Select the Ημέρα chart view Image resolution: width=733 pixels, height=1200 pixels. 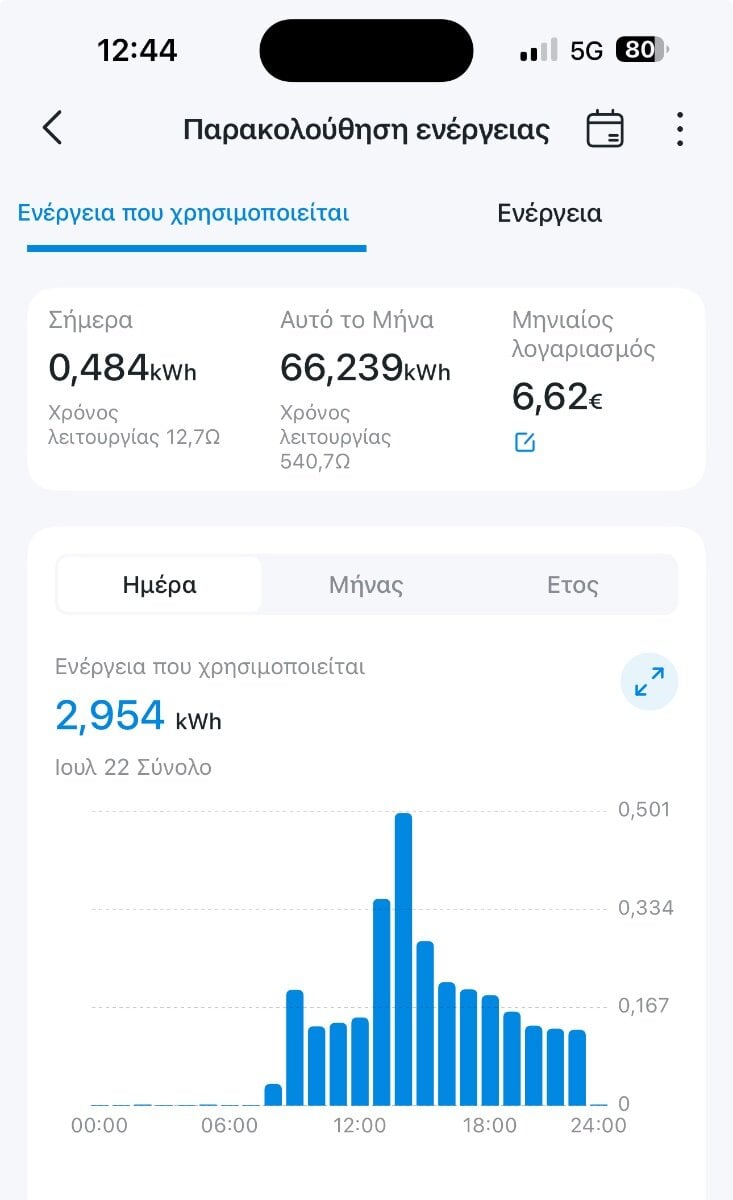coord(160,585)
